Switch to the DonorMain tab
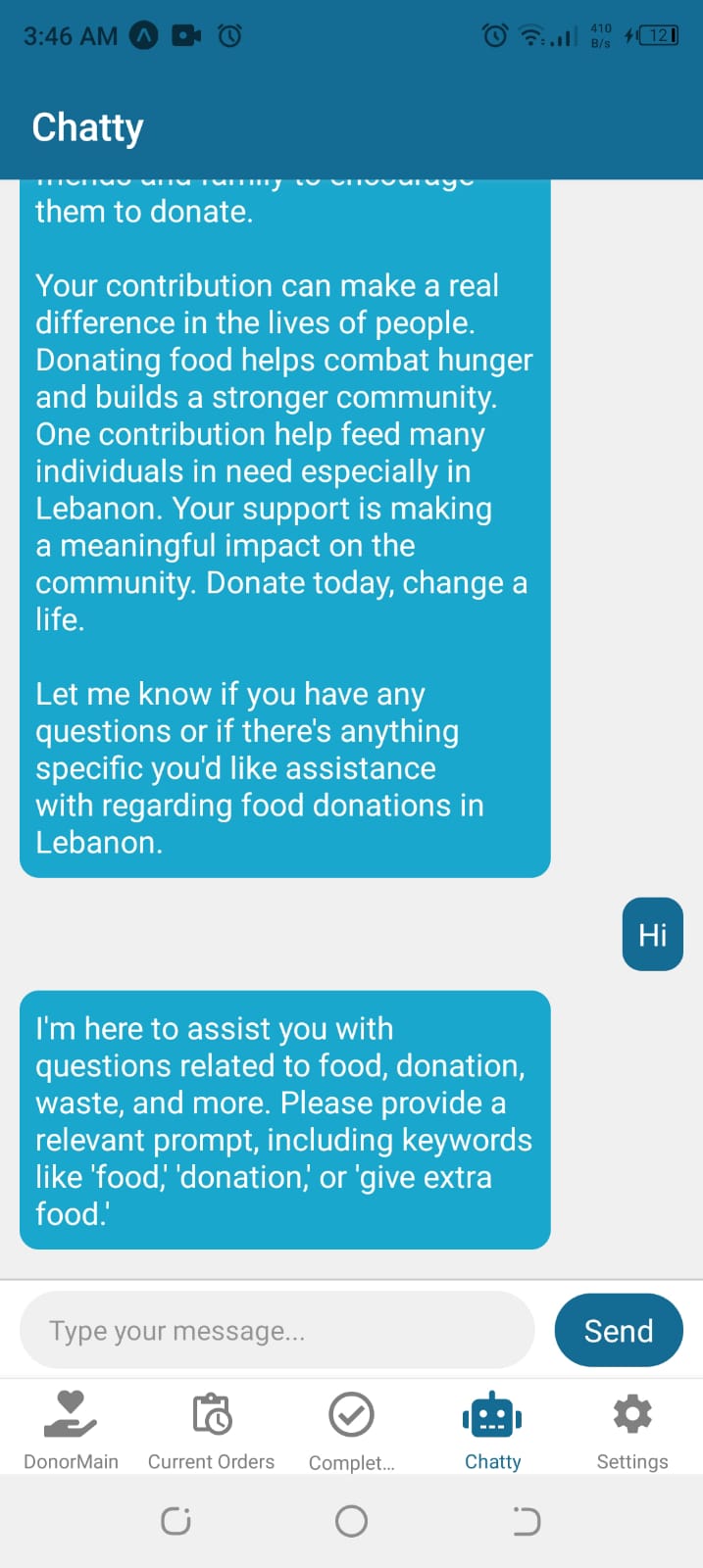Image resolution: width=703 pixels, height=1568 pixels. click(71, 1430)
